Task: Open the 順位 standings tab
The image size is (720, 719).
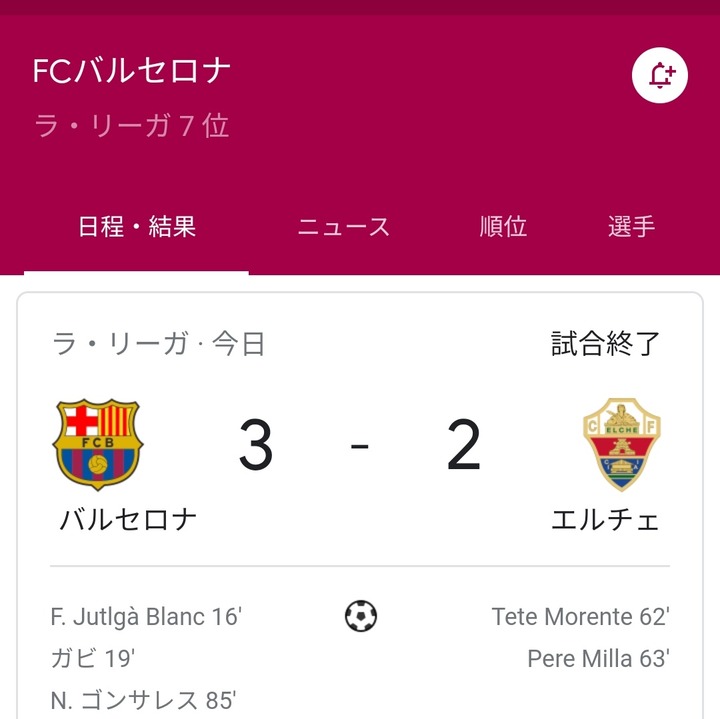Action: [x=503, y=227]
